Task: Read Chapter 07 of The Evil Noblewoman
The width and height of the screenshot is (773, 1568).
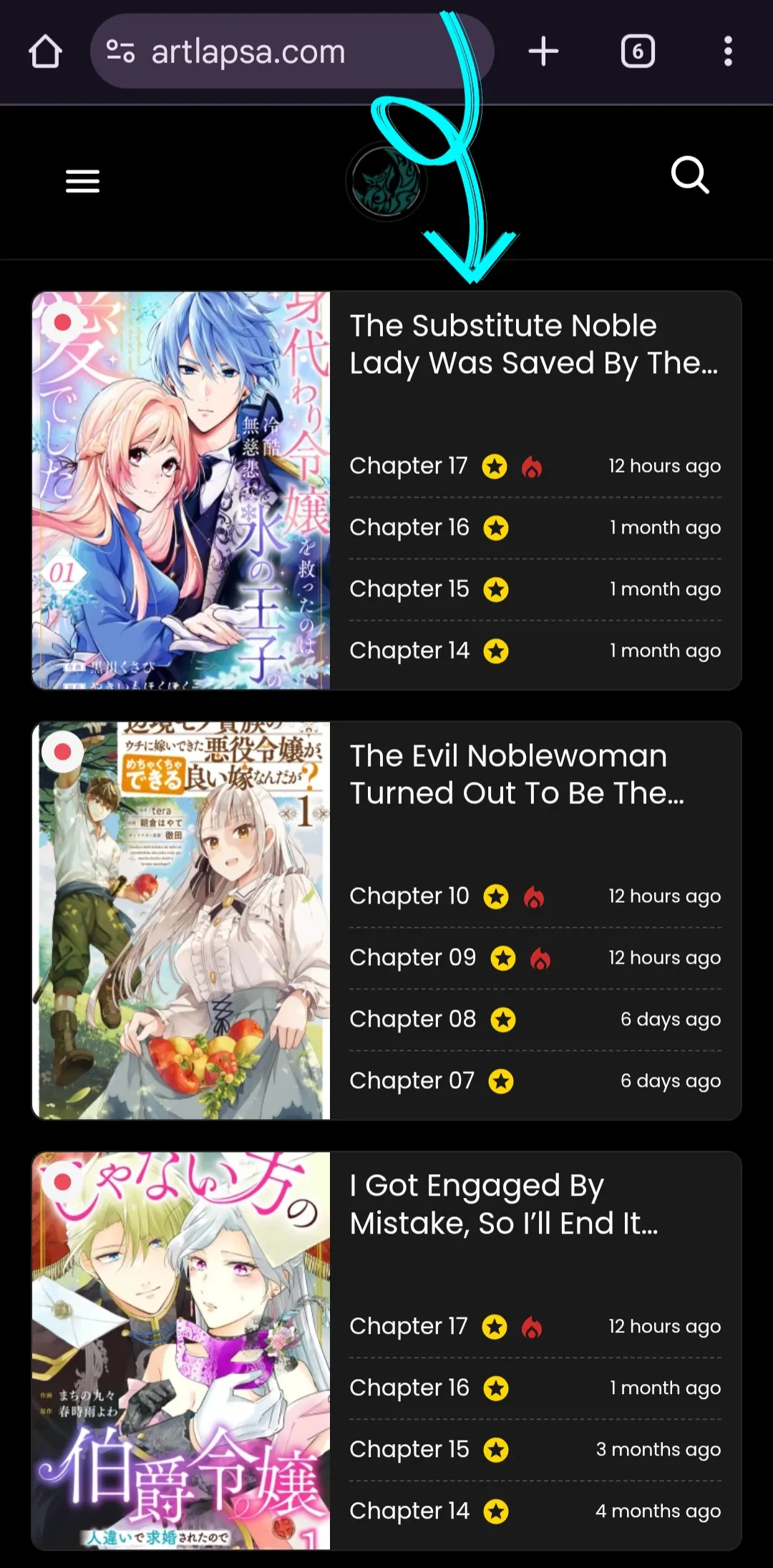Action: click(412, 1081)
